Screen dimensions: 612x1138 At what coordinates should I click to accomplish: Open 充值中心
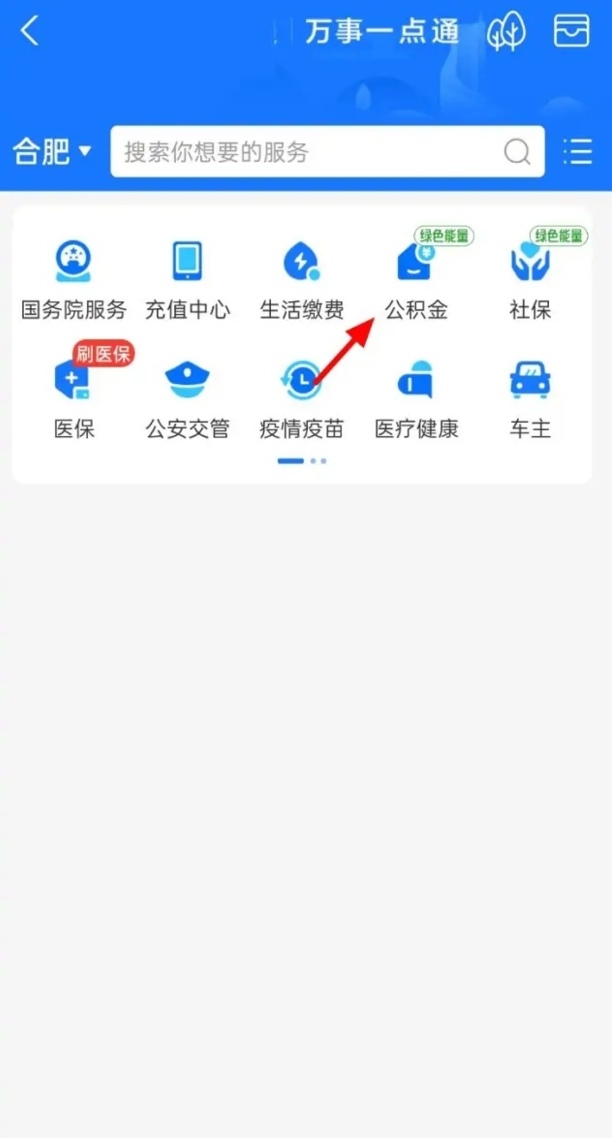(188, 280)
